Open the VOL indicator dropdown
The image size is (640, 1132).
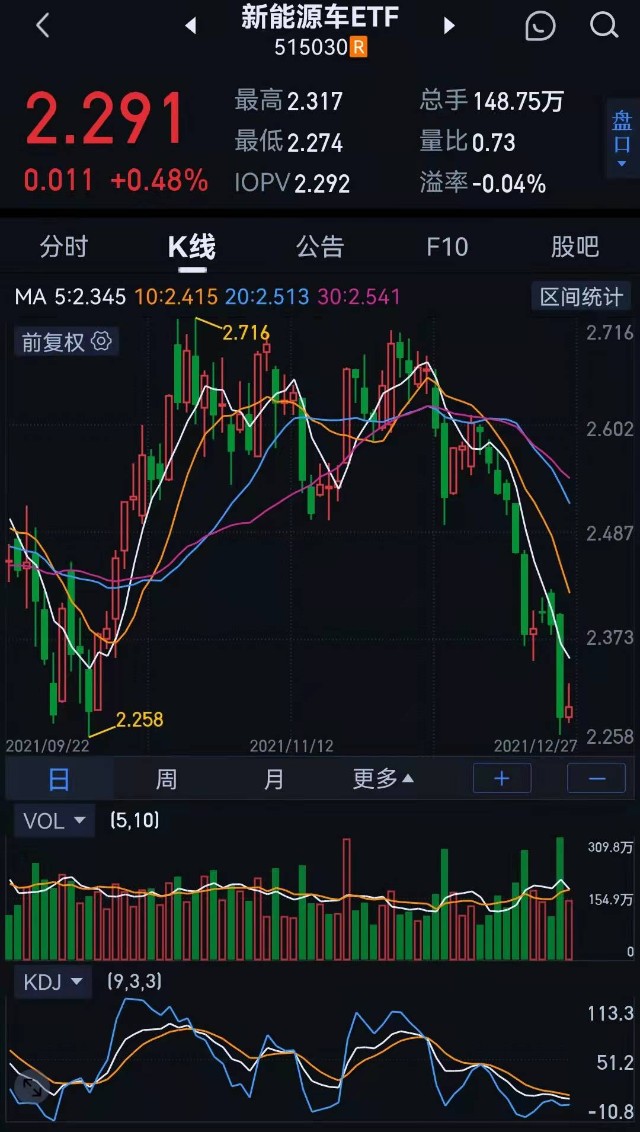pyautogui.click(x=54, y=821)
